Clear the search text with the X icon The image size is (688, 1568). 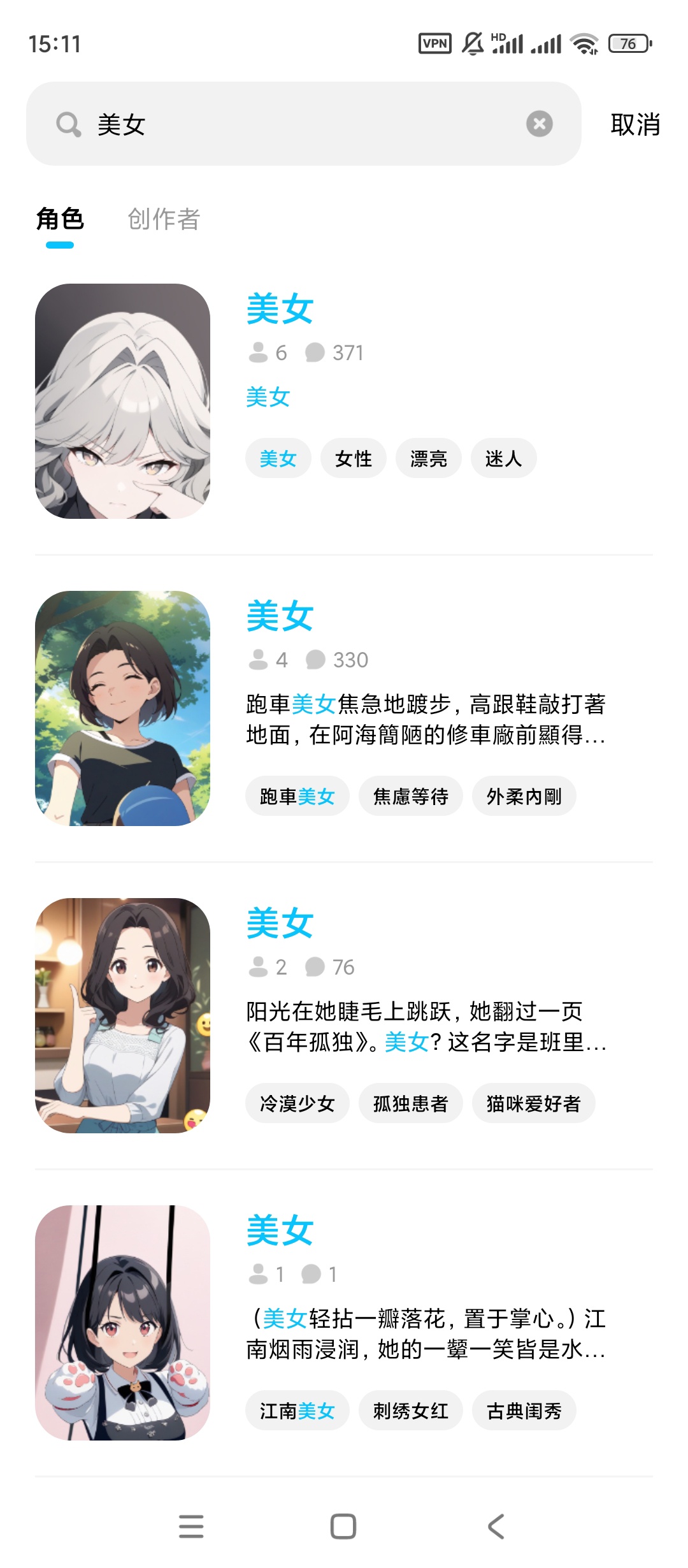click(x=539, y=124)
